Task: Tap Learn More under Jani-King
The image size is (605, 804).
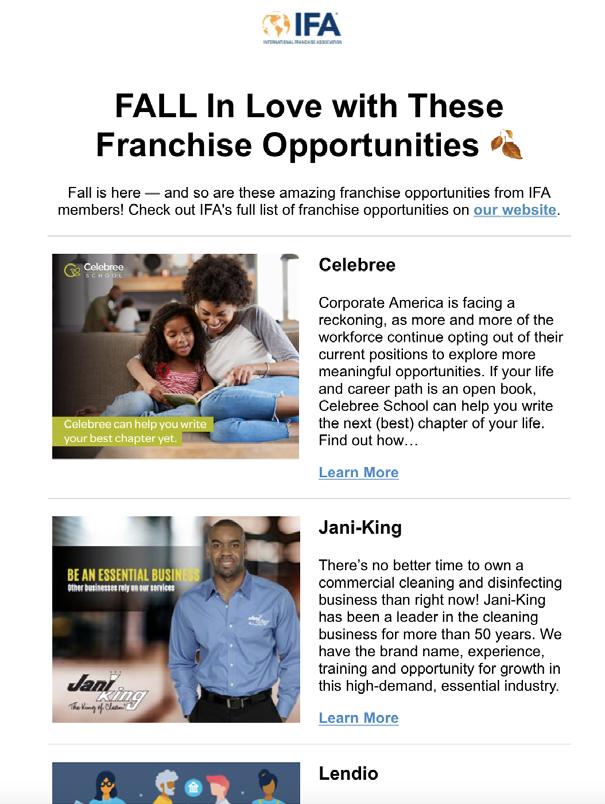Action: (358, 718)
